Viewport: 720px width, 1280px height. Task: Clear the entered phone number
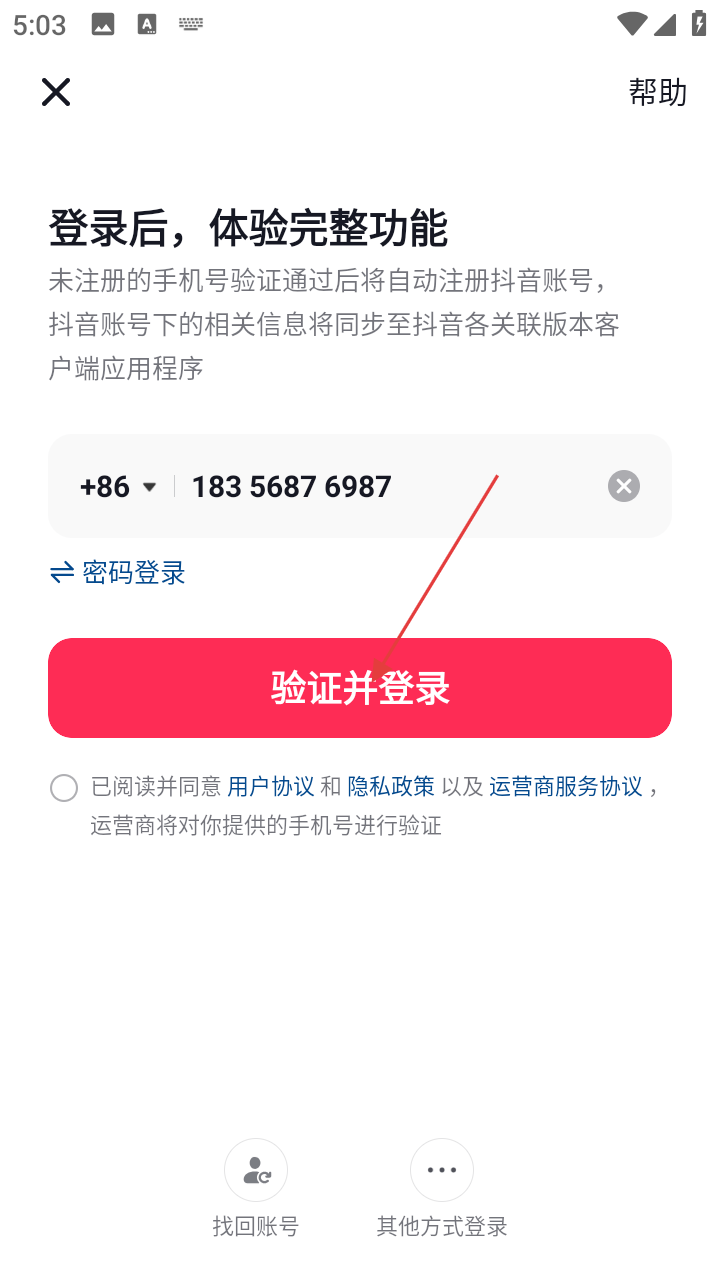(x=624, y=487)
